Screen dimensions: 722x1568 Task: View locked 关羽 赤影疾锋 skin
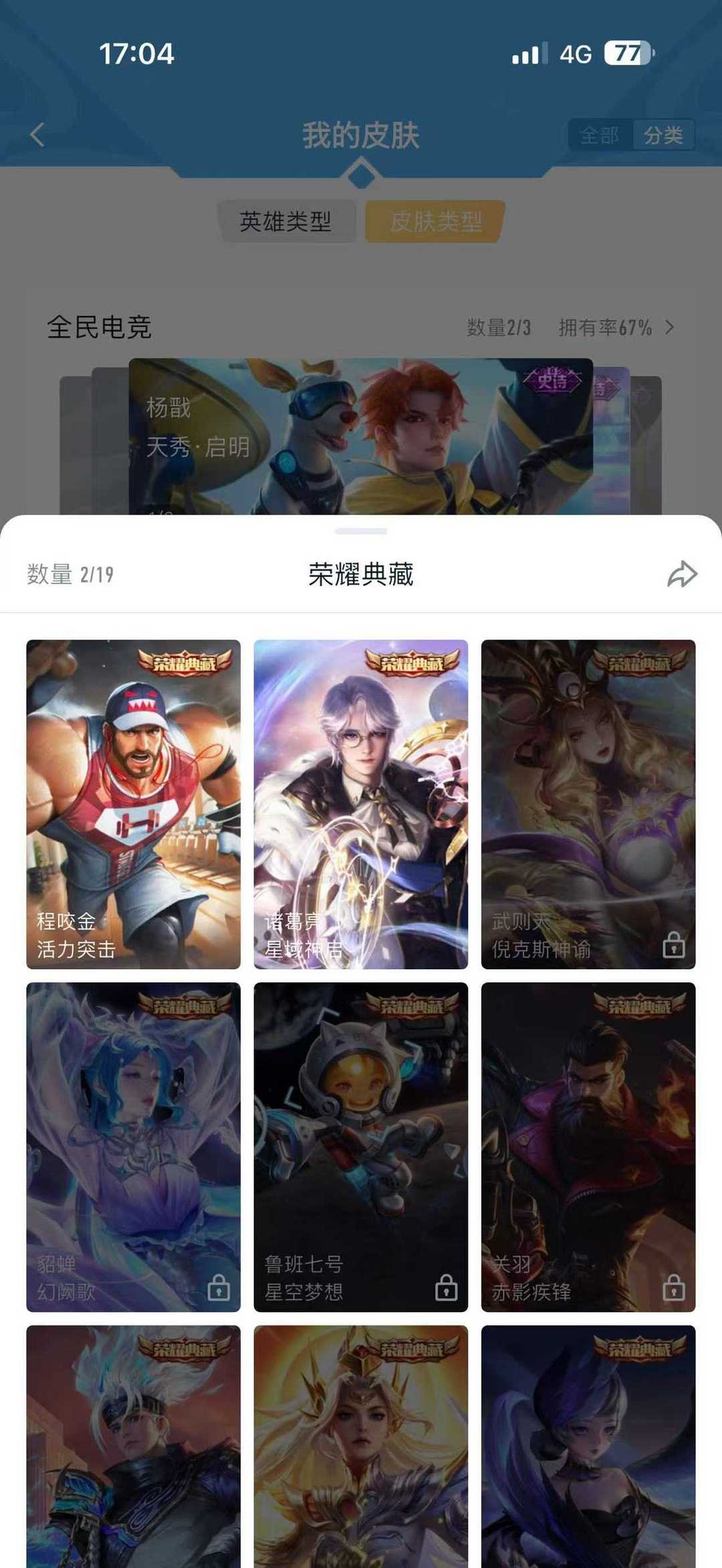click(x=588, y=1146)
